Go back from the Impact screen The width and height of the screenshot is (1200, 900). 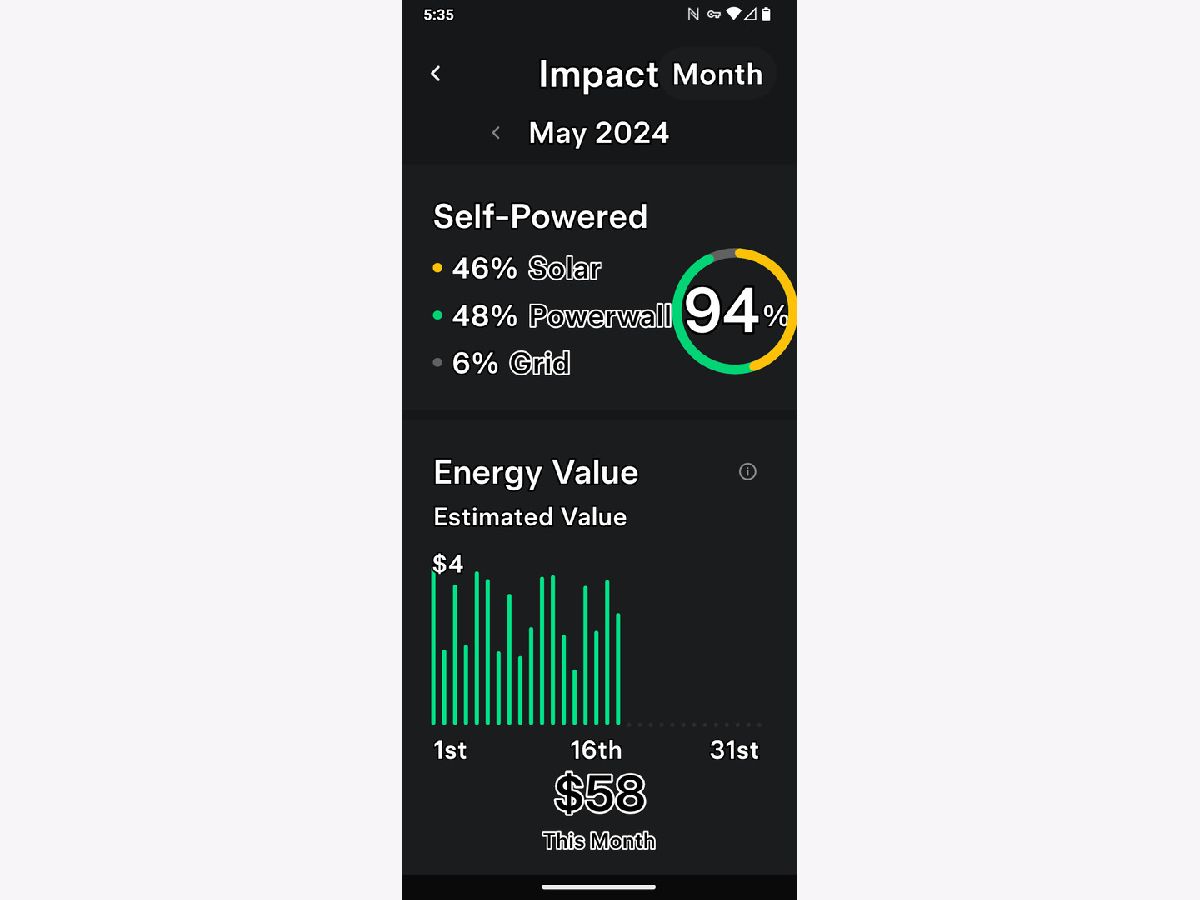[435, 73]
